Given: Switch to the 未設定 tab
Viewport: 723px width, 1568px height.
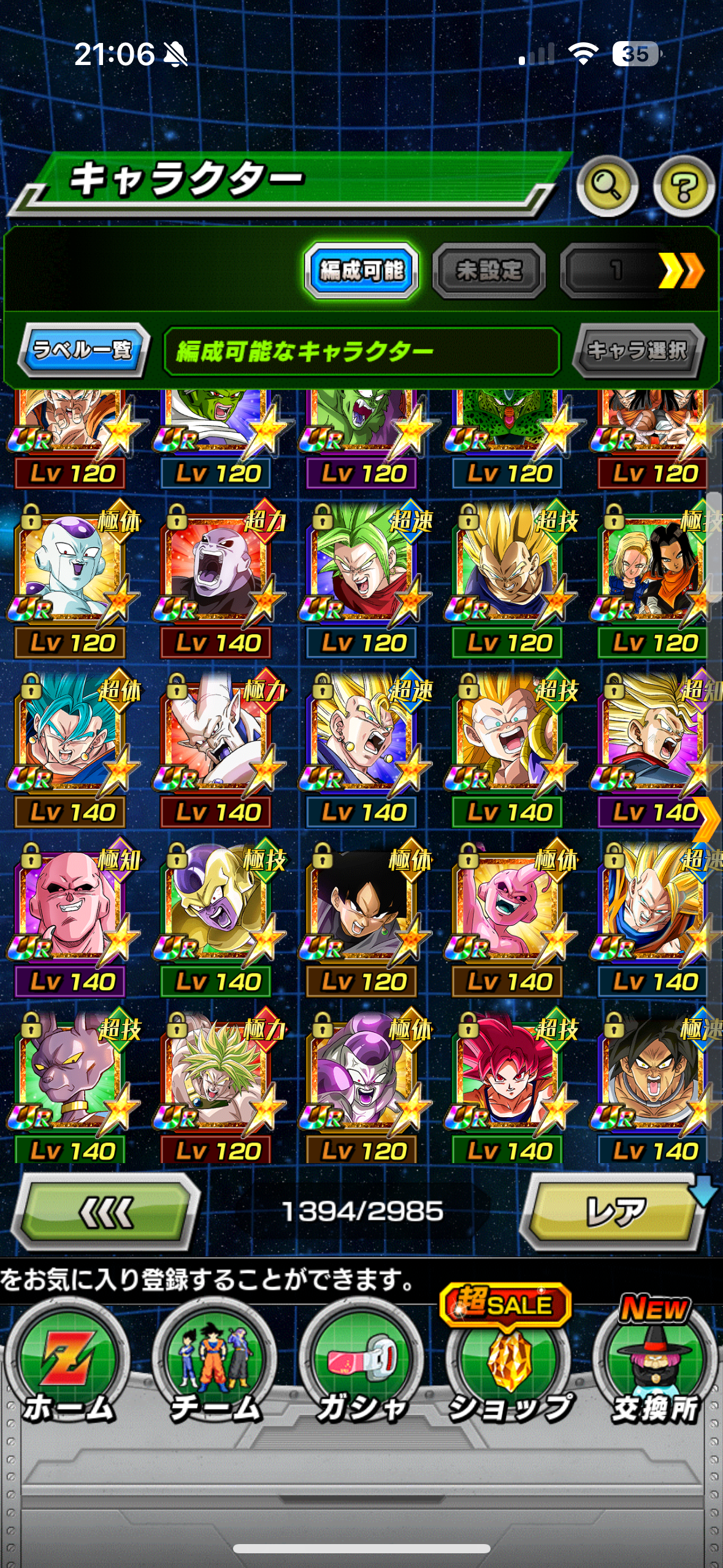Looking at the screenshot, I should pyautogui.click(x=489, y=271).
